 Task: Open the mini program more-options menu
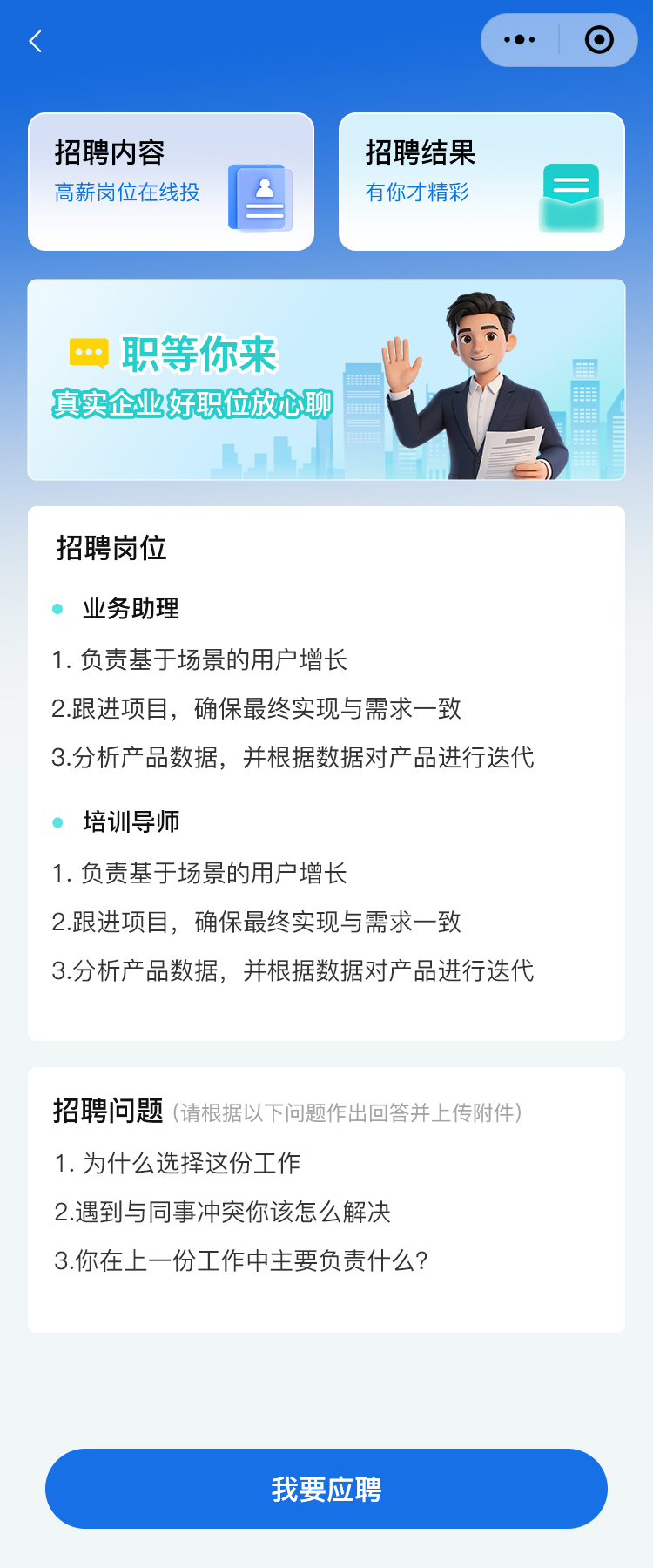(520, 40)
